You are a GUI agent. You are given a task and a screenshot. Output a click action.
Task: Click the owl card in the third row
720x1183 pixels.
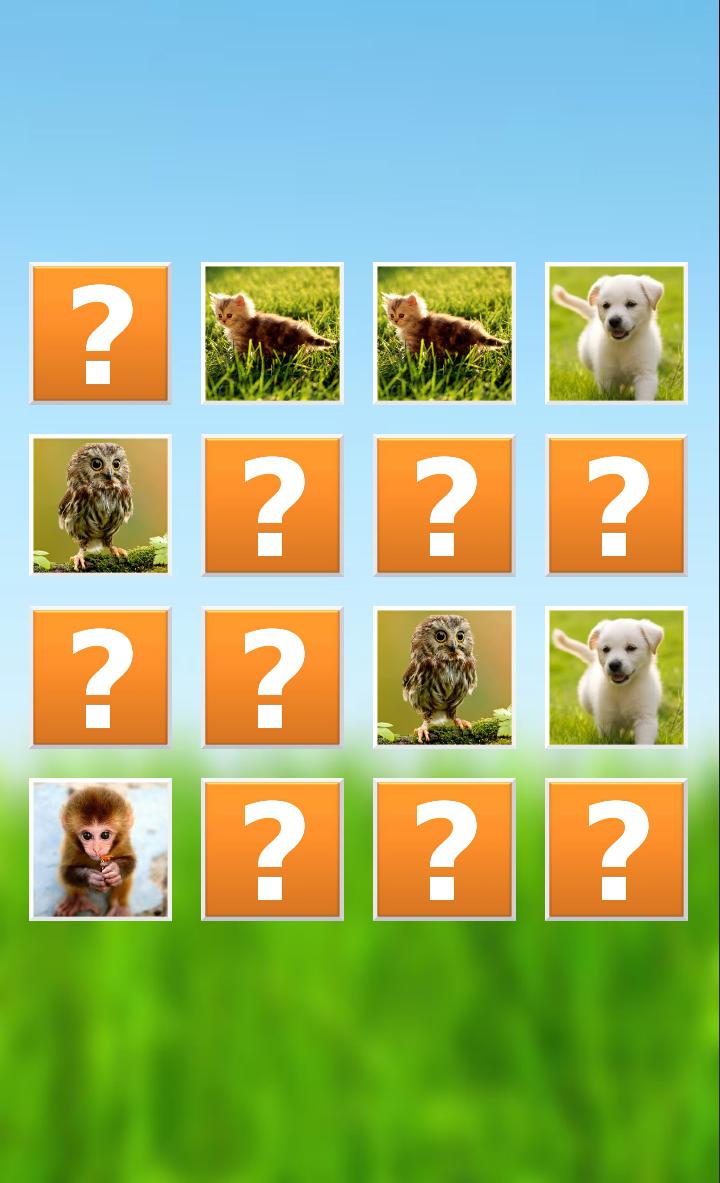pos(444,677)
